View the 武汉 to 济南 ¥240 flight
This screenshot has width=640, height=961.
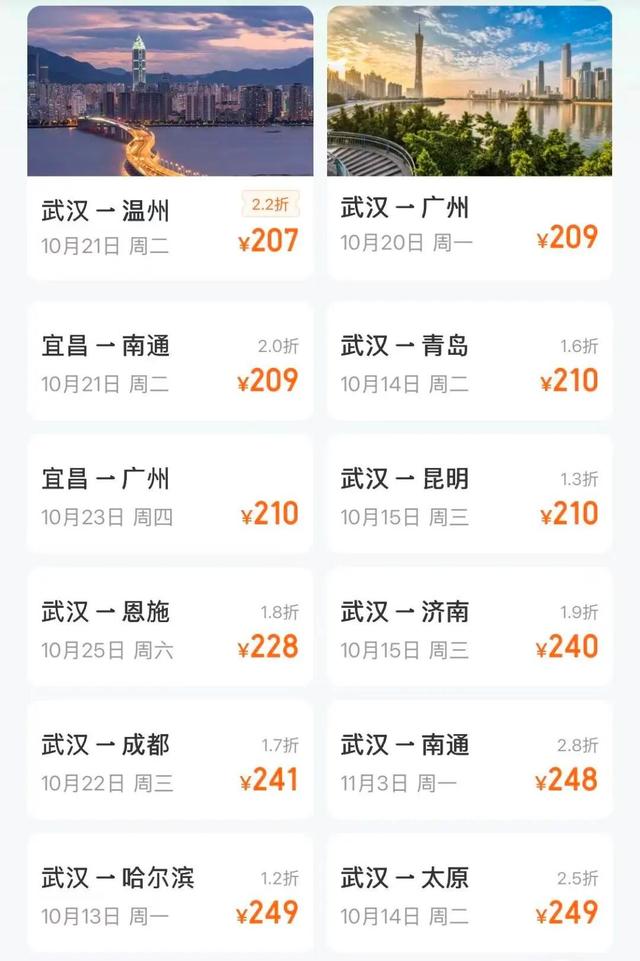pyautogui.click(x=469, y=628)
